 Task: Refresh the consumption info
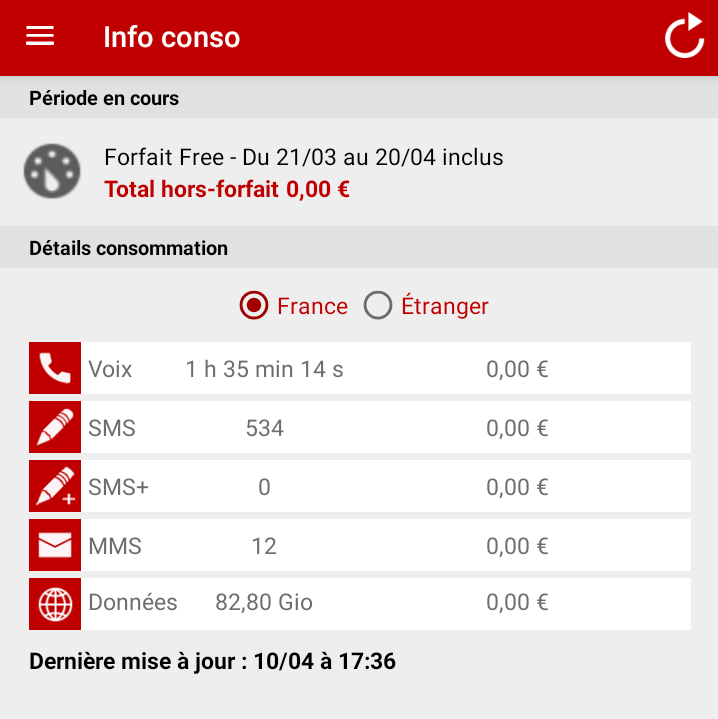click(x=684, y=37)
